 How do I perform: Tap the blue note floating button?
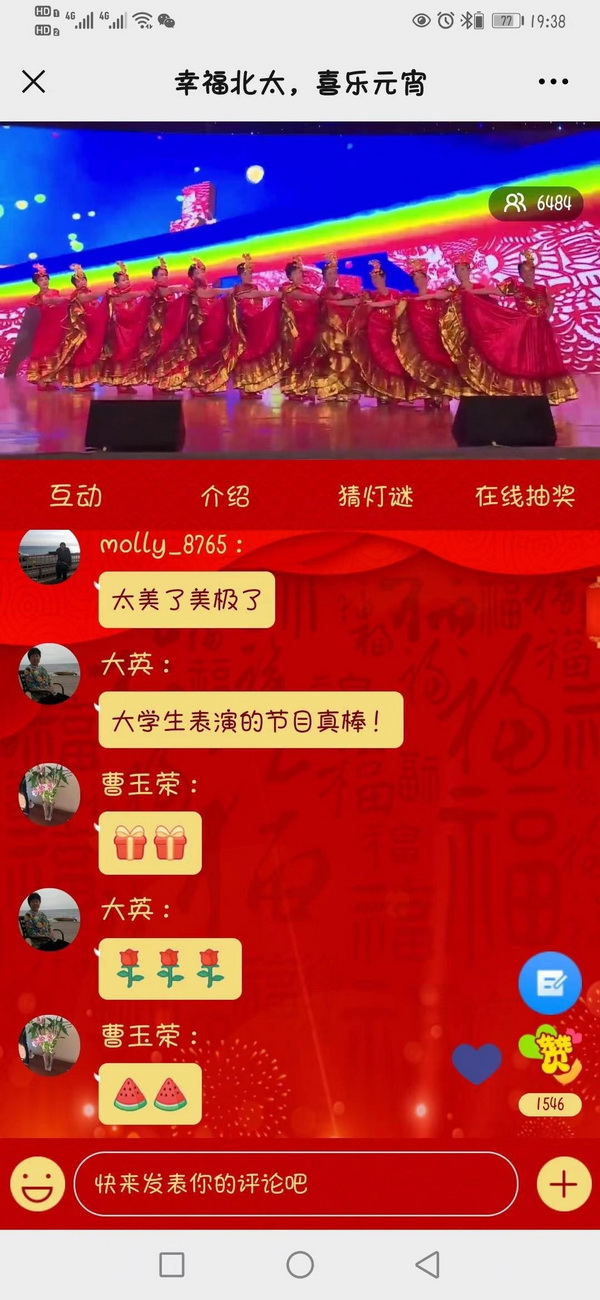point(550,983)
